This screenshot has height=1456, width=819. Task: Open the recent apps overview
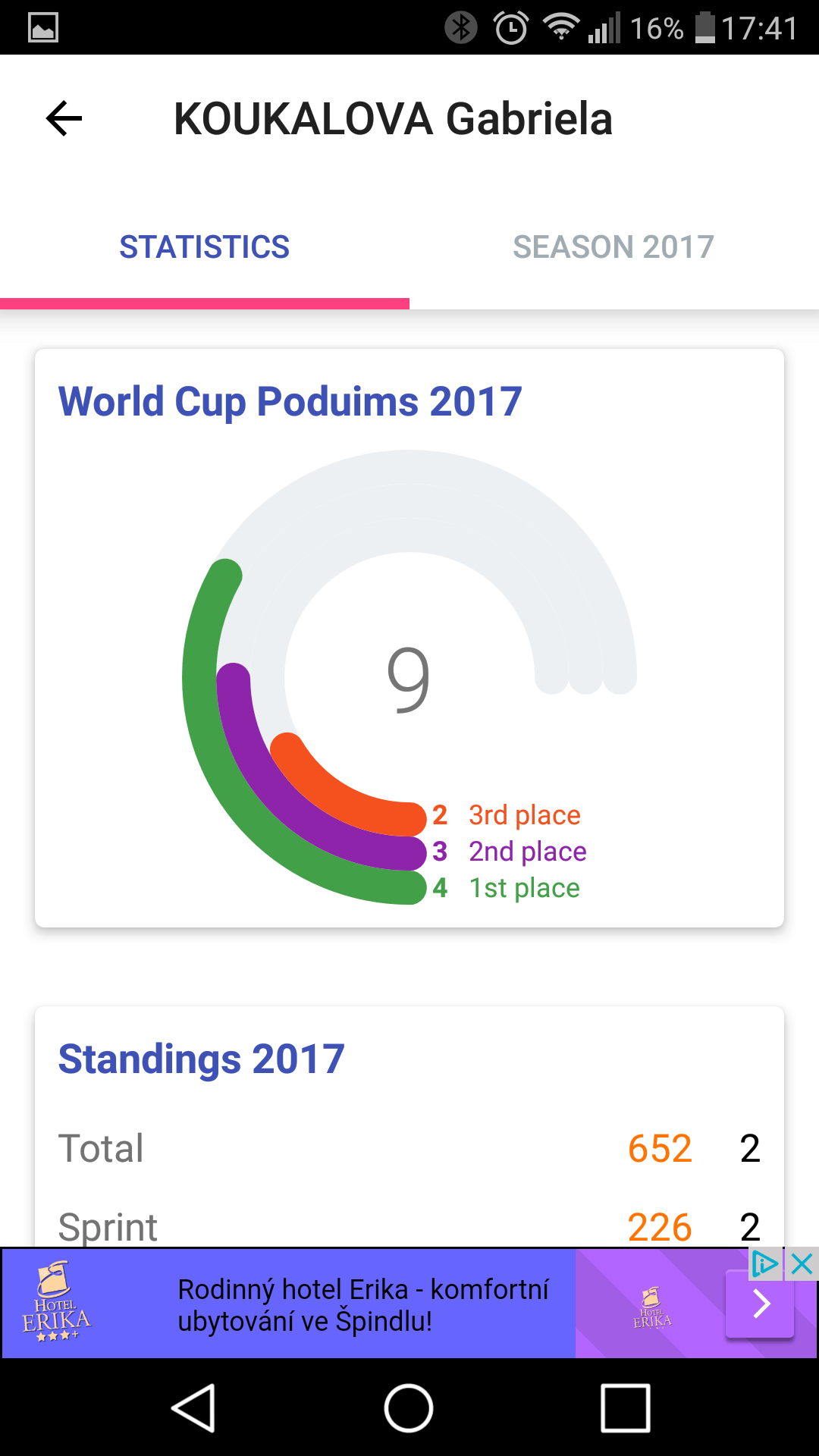(x=625, y=1407)
